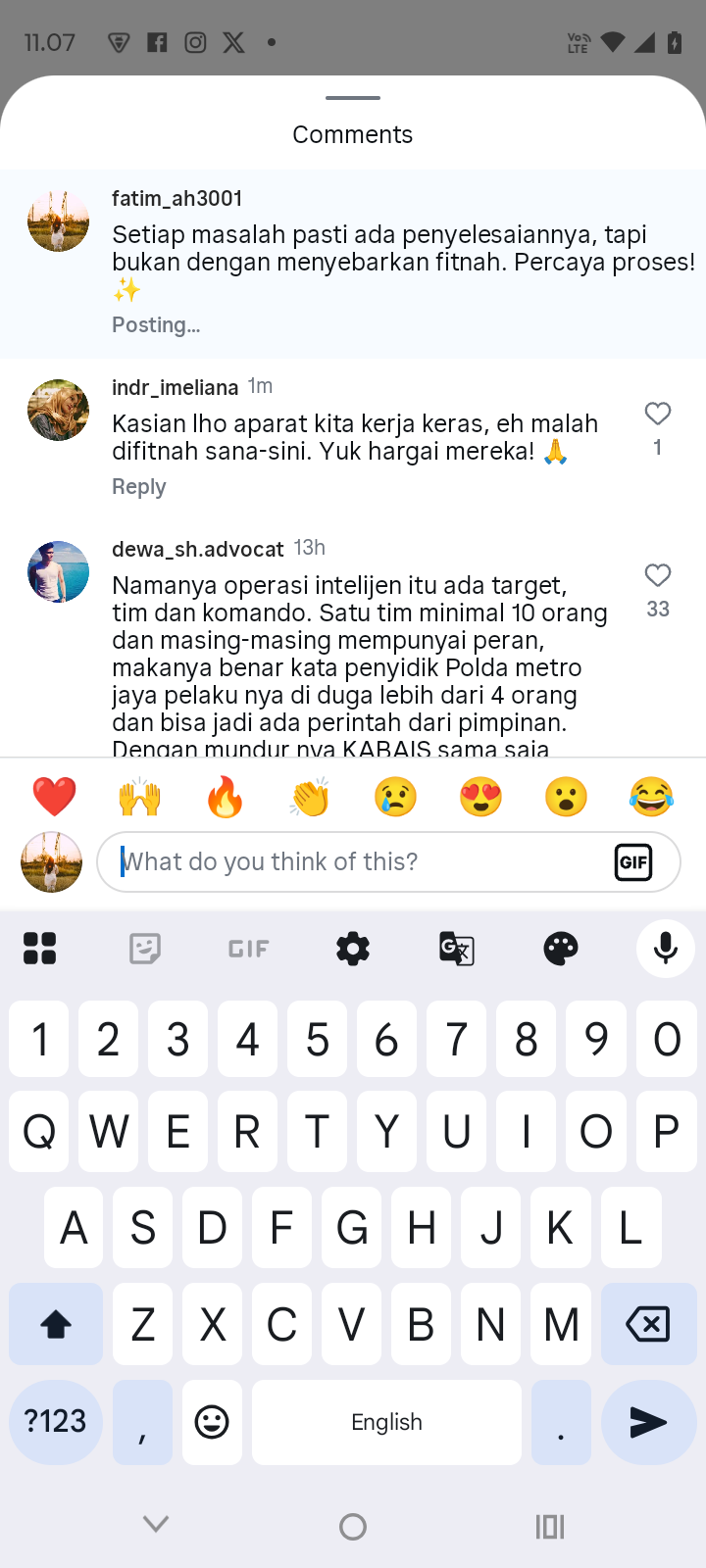The width and height of the screenshot is (706, 1568).
Task: Insert the raised hands emoji
Action: (x=139, y=797)
